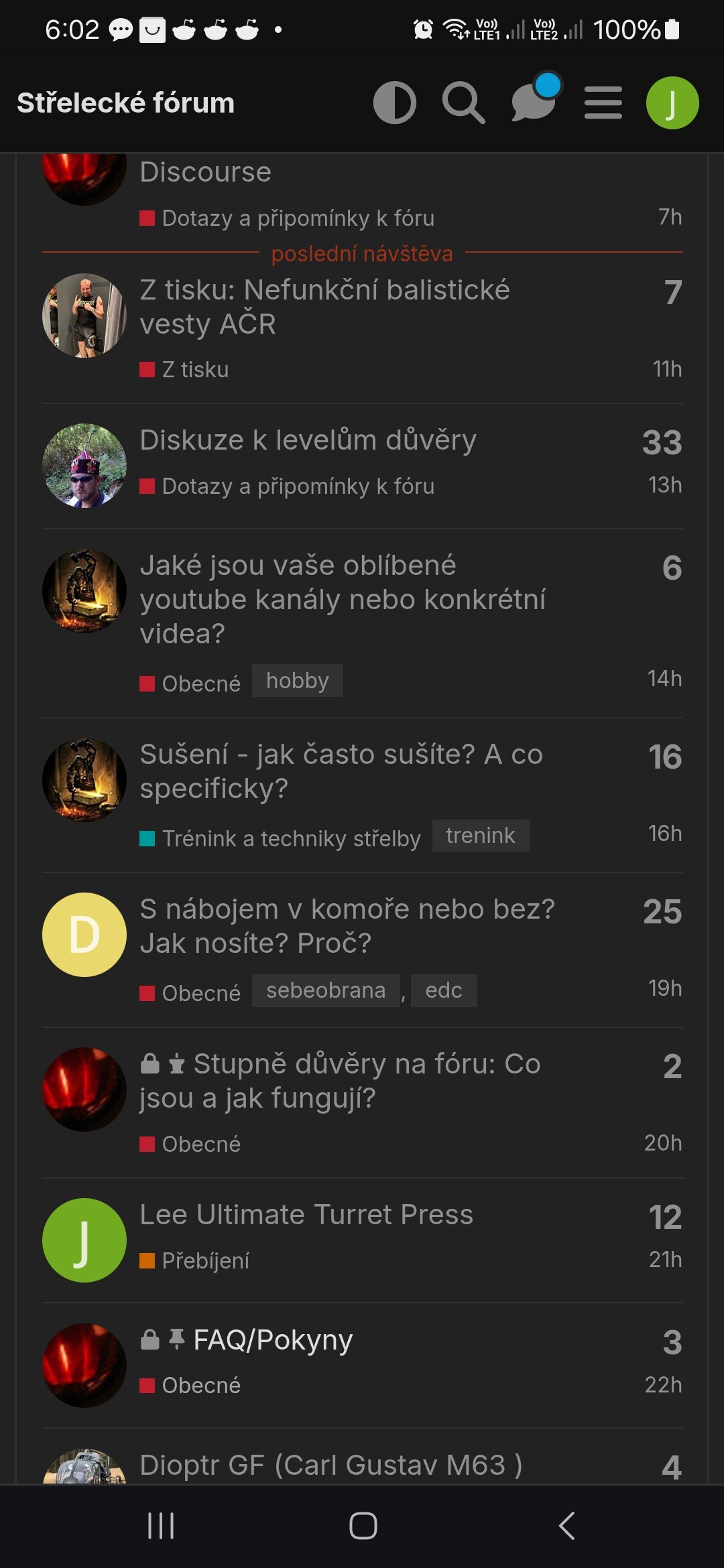
Task: Select the 'hobby' tag
Action: tap(298, 681)
